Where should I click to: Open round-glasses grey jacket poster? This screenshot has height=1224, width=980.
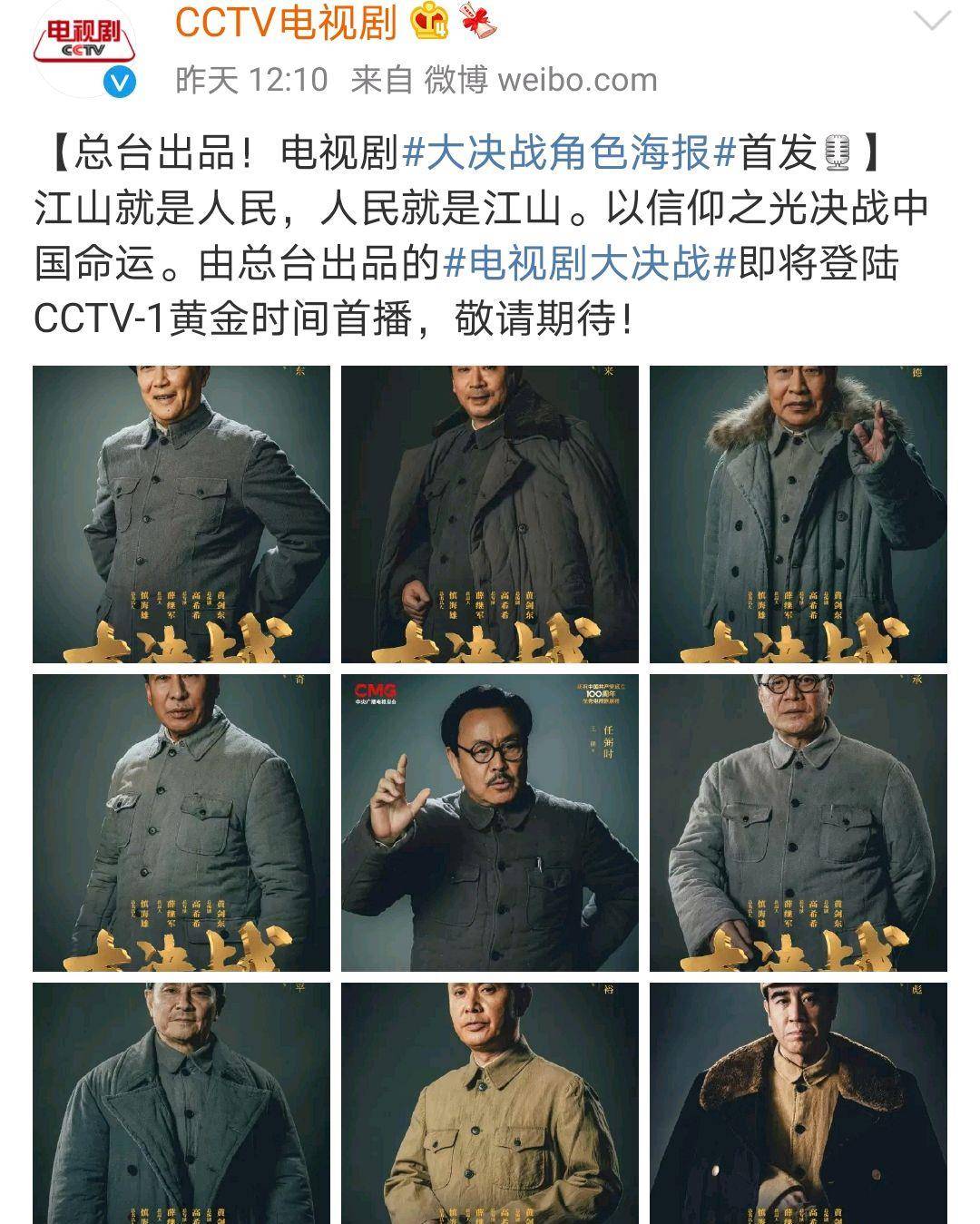pyautogui.click(x=799, y=823)
